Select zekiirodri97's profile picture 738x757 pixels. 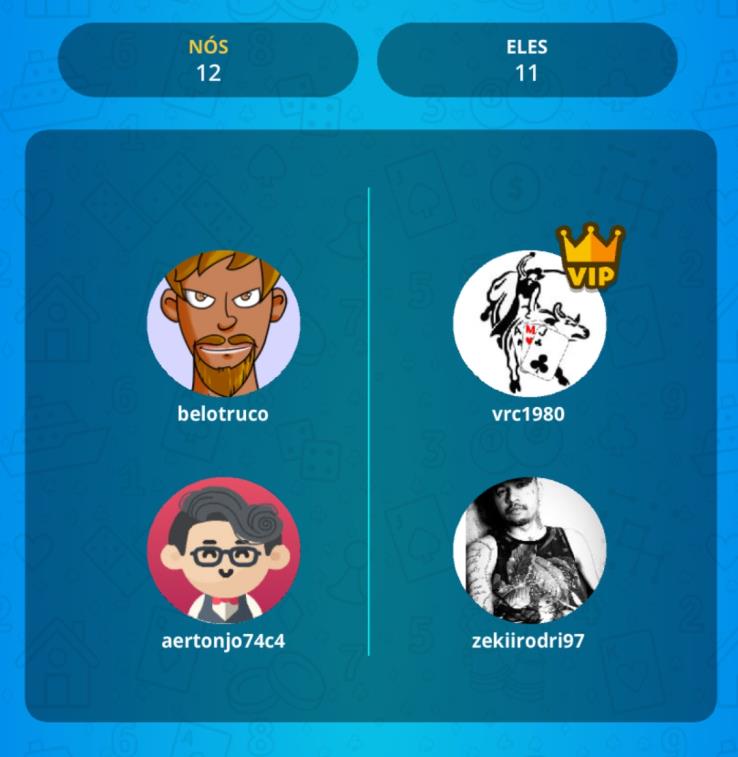(x=529, y=550)
